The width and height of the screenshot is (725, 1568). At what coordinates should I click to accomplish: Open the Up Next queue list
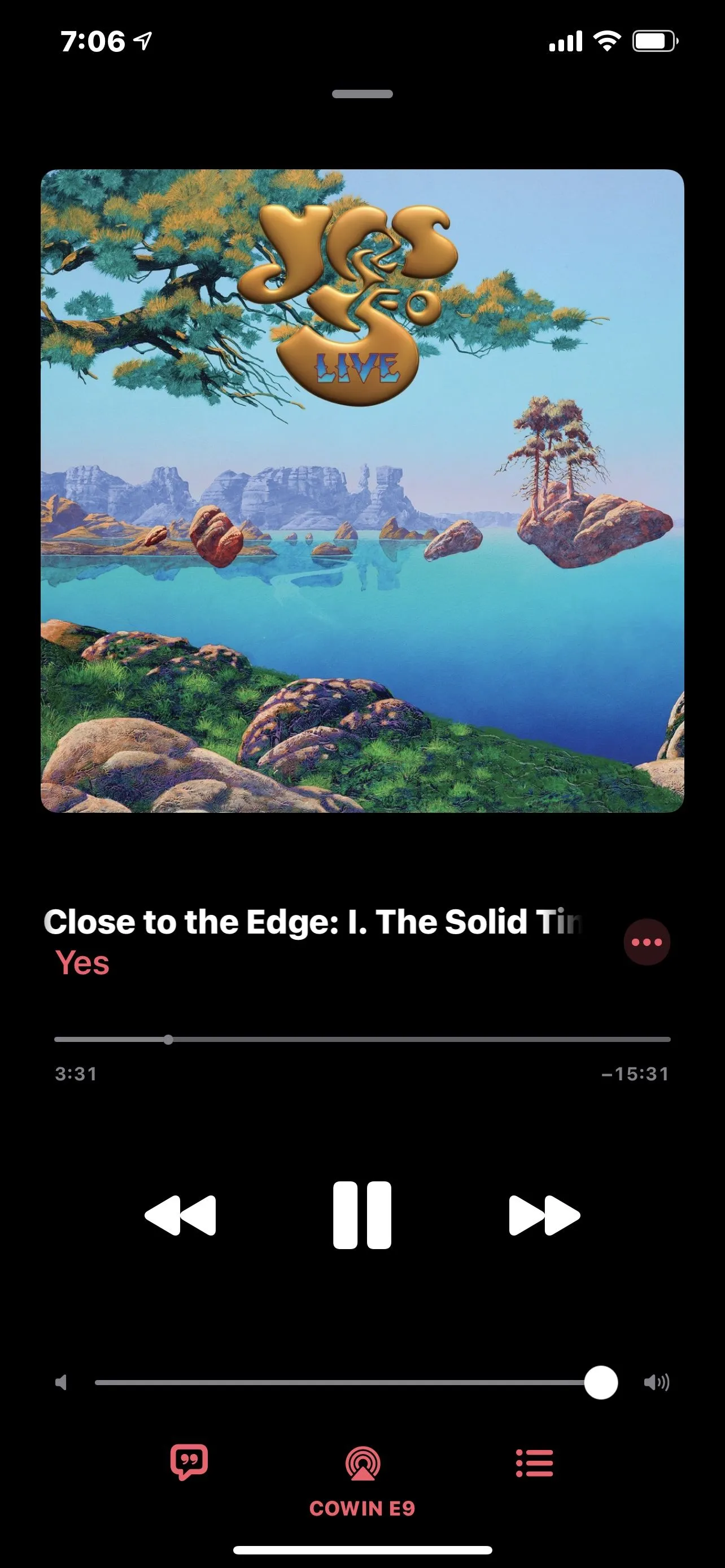(535, 1462)
